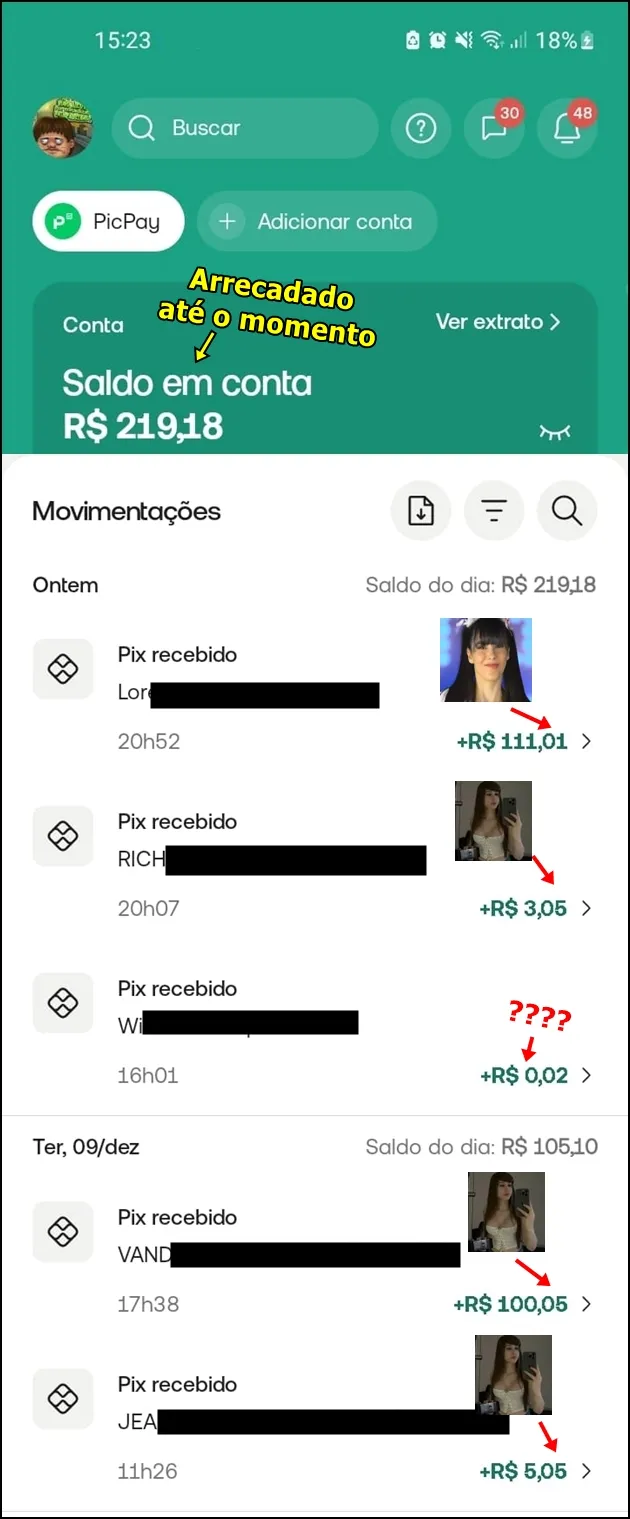Open the notifications bell
Image resolution: width=630 pixels, height=1519 pixels.
(x=567, y=128)
